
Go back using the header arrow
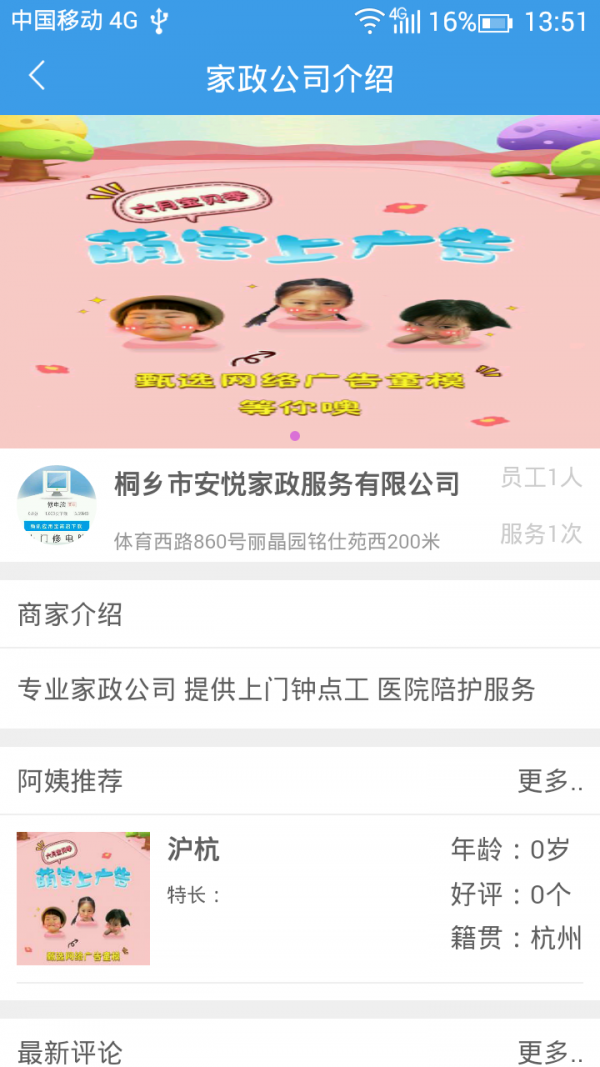[37, 77]
